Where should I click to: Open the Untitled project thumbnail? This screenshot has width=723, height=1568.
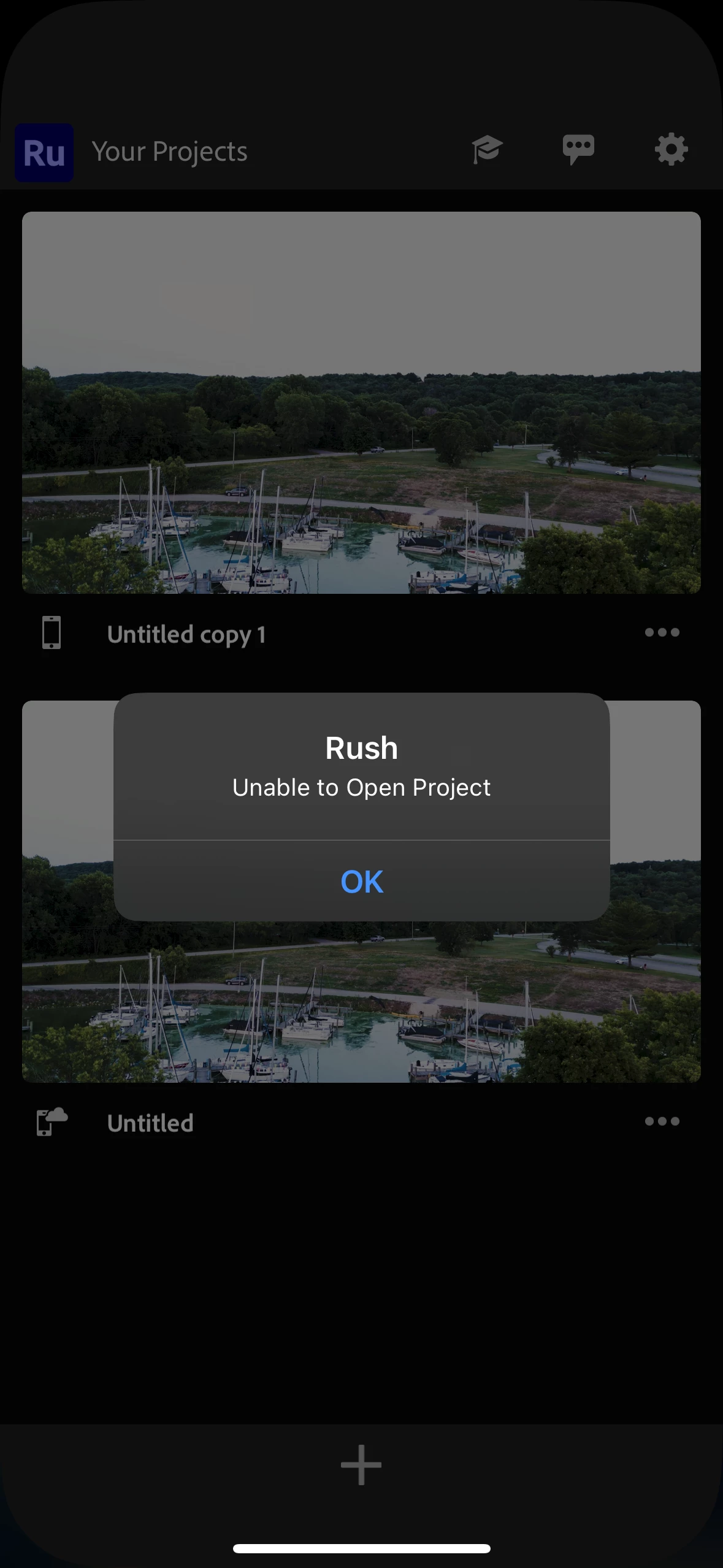click(x=361, y=1006)
